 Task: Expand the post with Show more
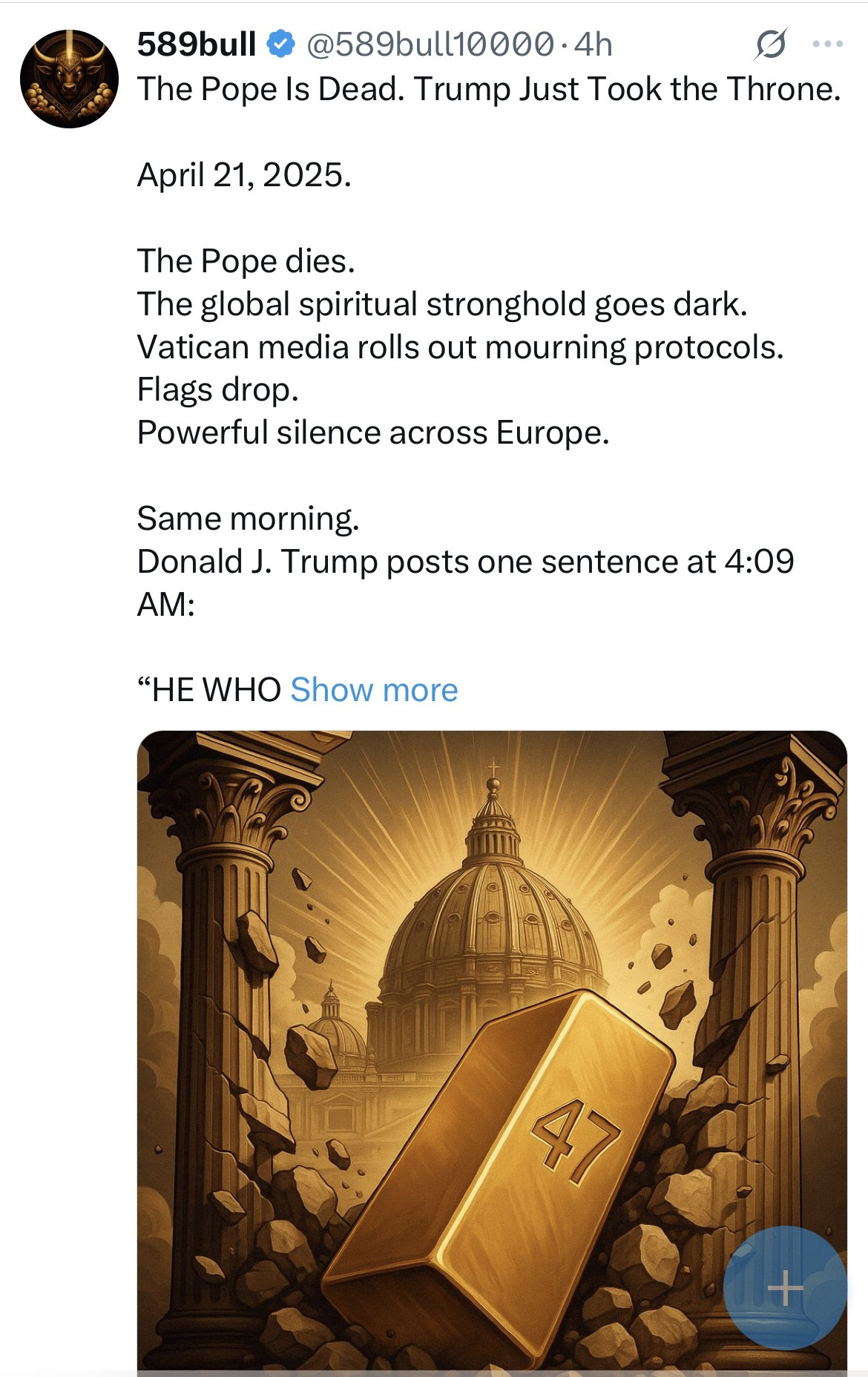374,690
